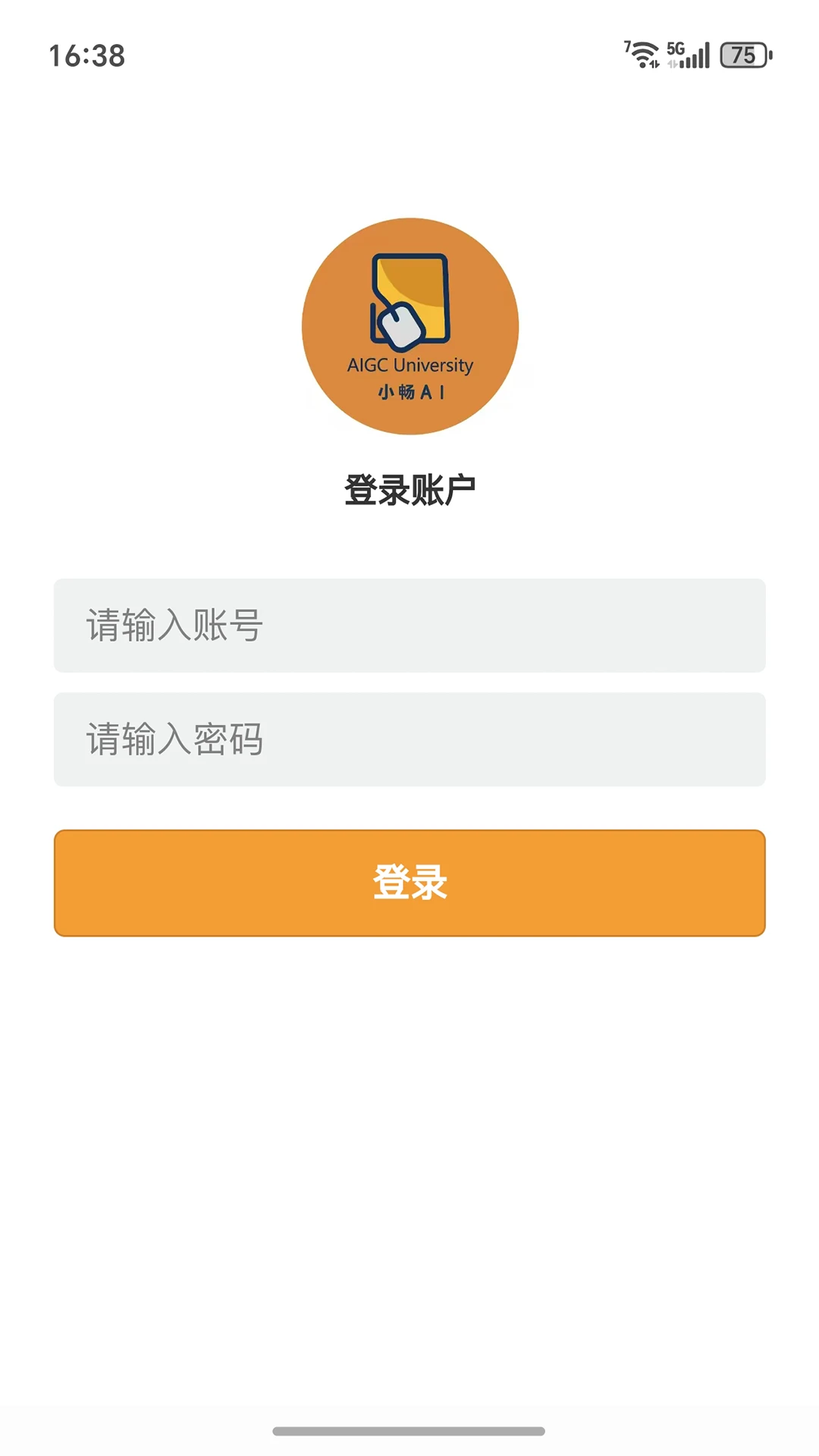Tap the account field 请输入账号
The image size is (819, 1456).
click(409, 626)
